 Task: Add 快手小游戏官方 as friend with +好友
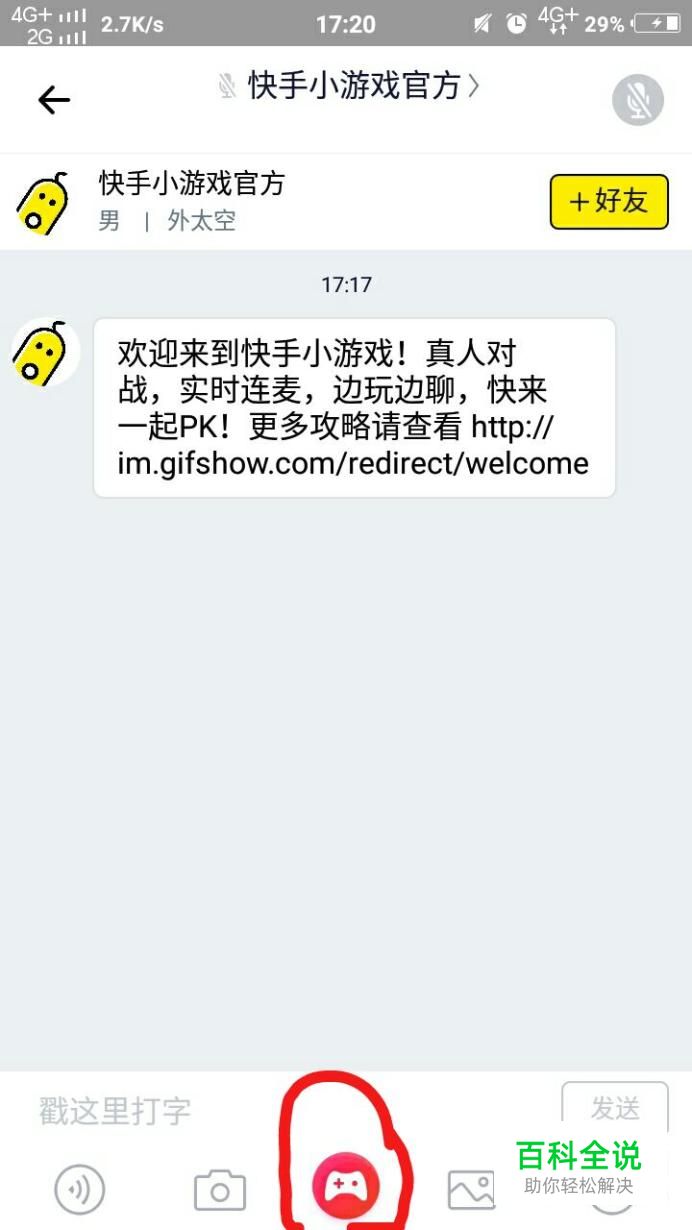[609, 201]
